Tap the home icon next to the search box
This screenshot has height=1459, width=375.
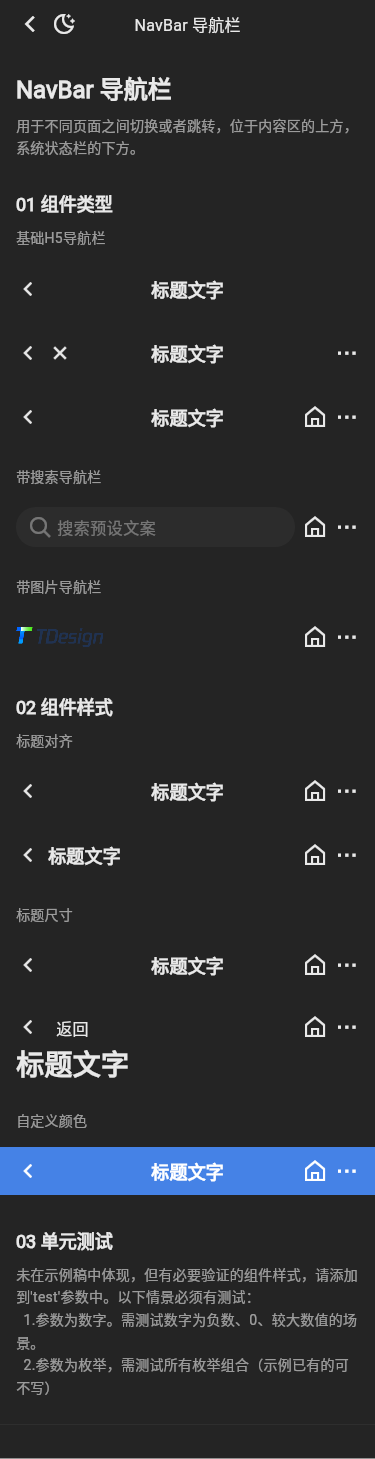[x=315, y=527]
